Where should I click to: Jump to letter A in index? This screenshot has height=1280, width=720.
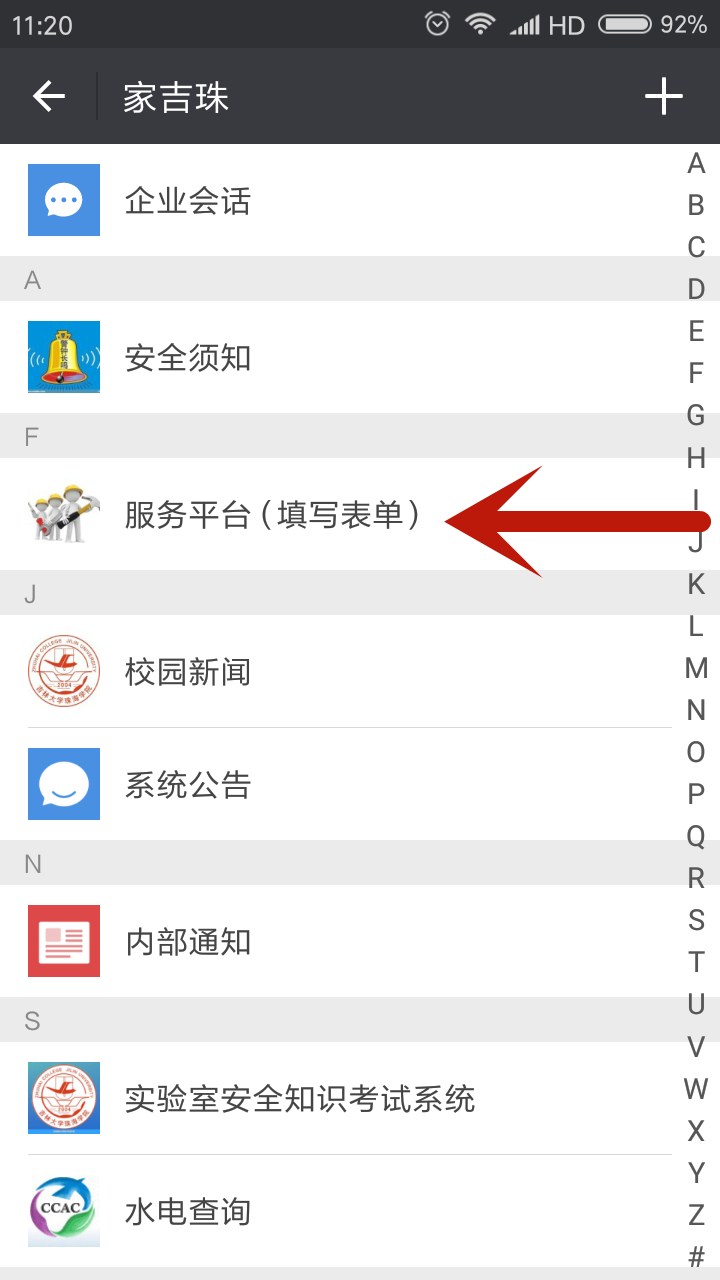point(697,163)
